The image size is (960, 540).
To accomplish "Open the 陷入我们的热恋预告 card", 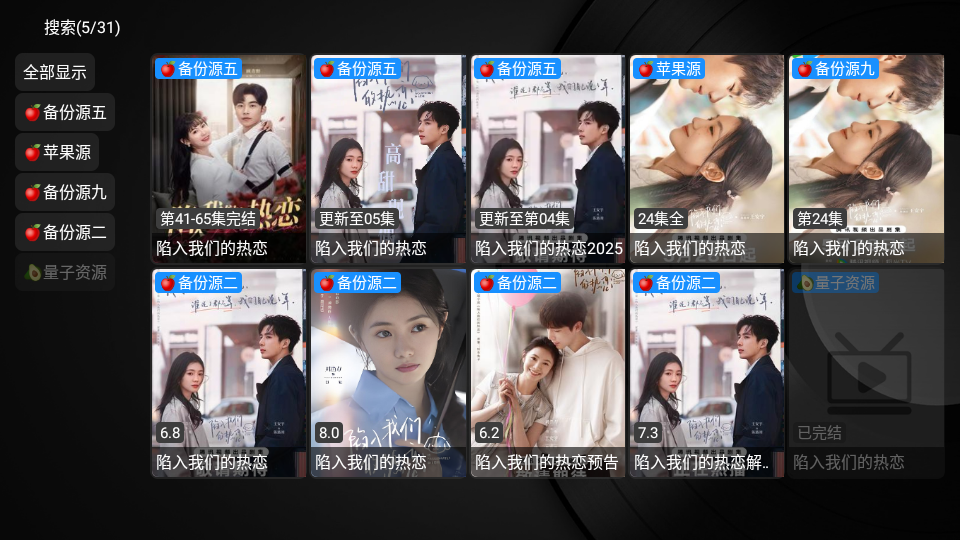I will [547, 372].
